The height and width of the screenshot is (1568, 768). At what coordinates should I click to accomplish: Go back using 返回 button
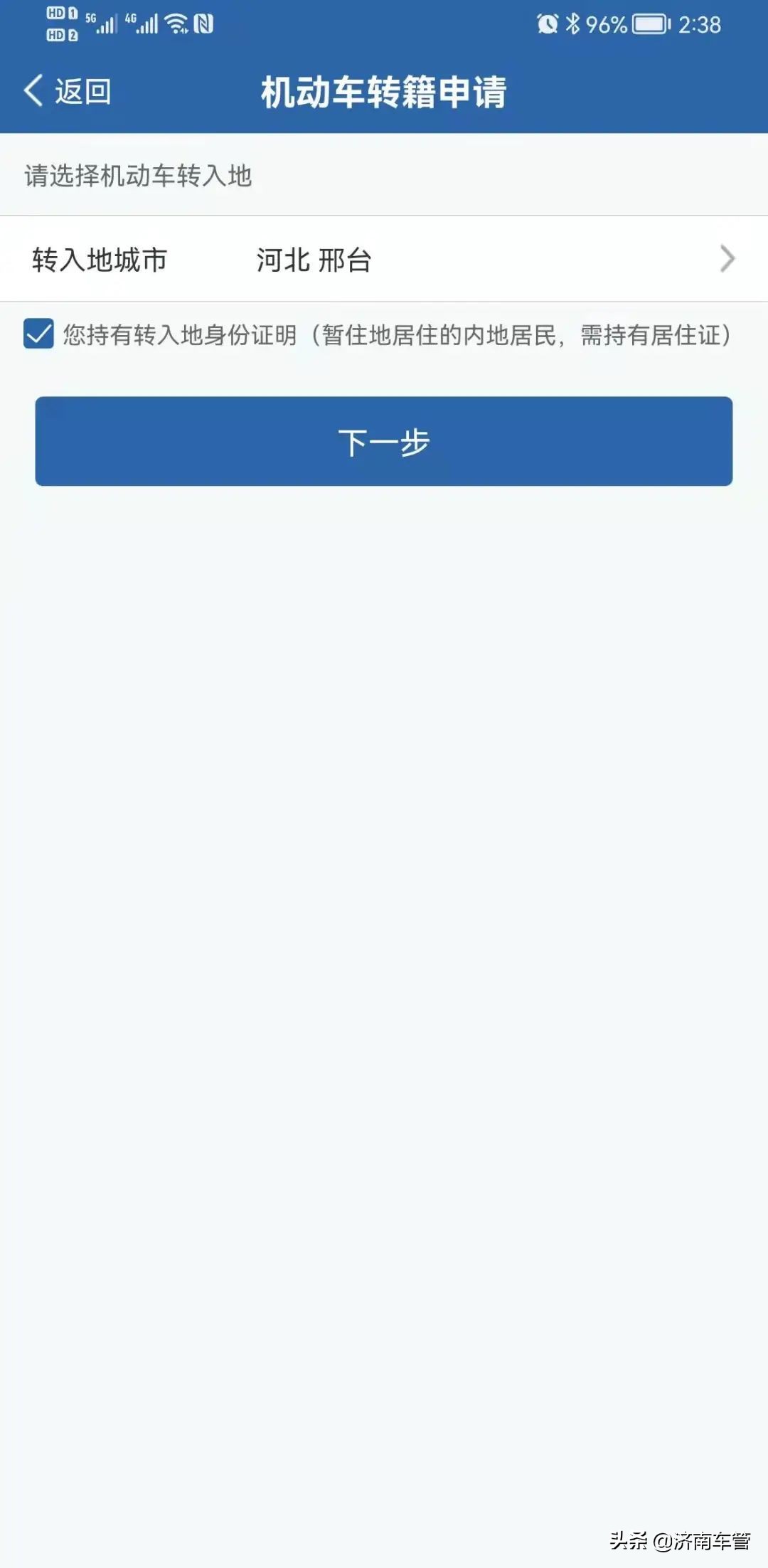click(68, 91)
